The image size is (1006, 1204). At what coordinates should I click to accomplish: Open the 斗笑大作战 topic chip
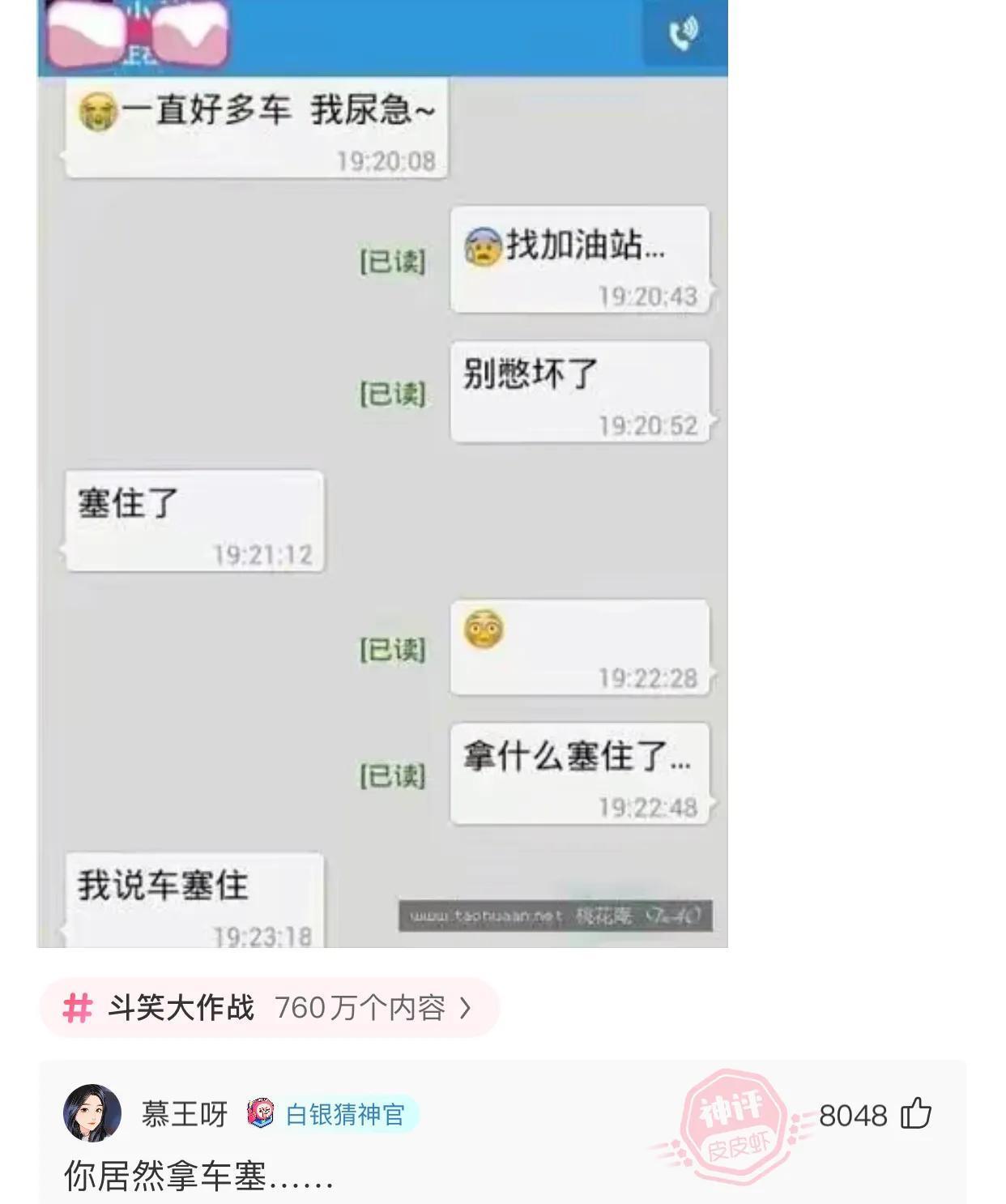coord(269,1008)
